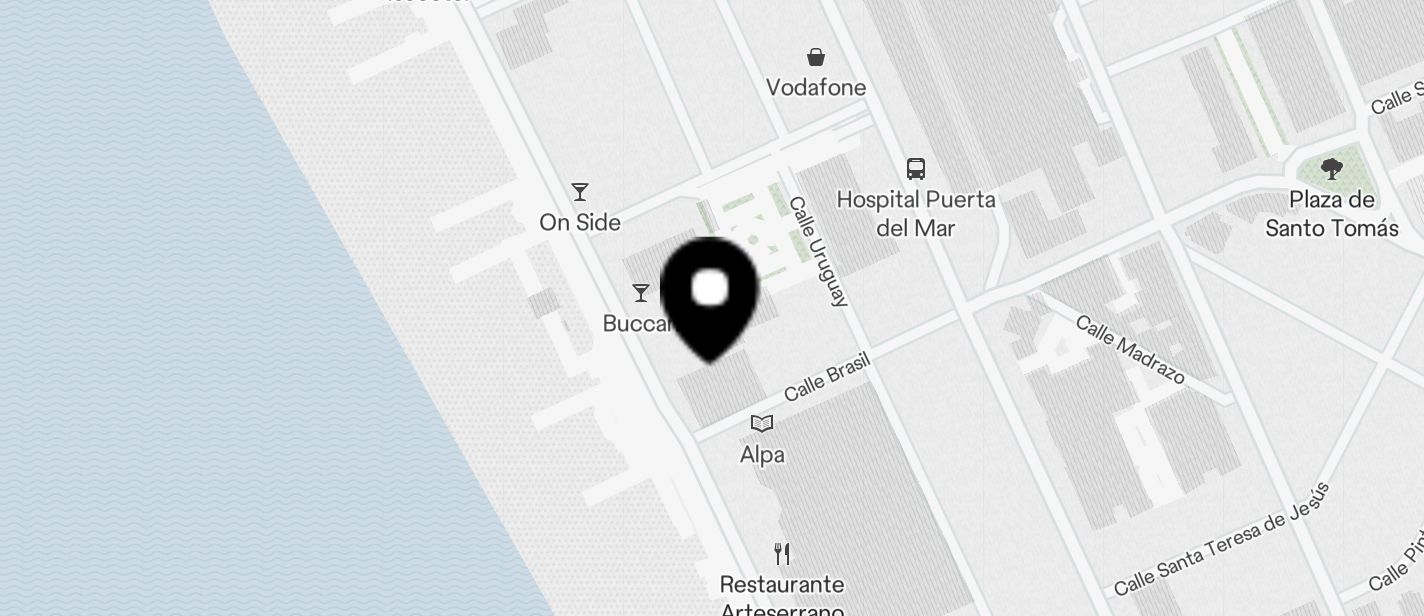The image size is (1424, 616).
Task: Open the Hospital Puerta del Mar bus stop
Action: pos(916,169)
